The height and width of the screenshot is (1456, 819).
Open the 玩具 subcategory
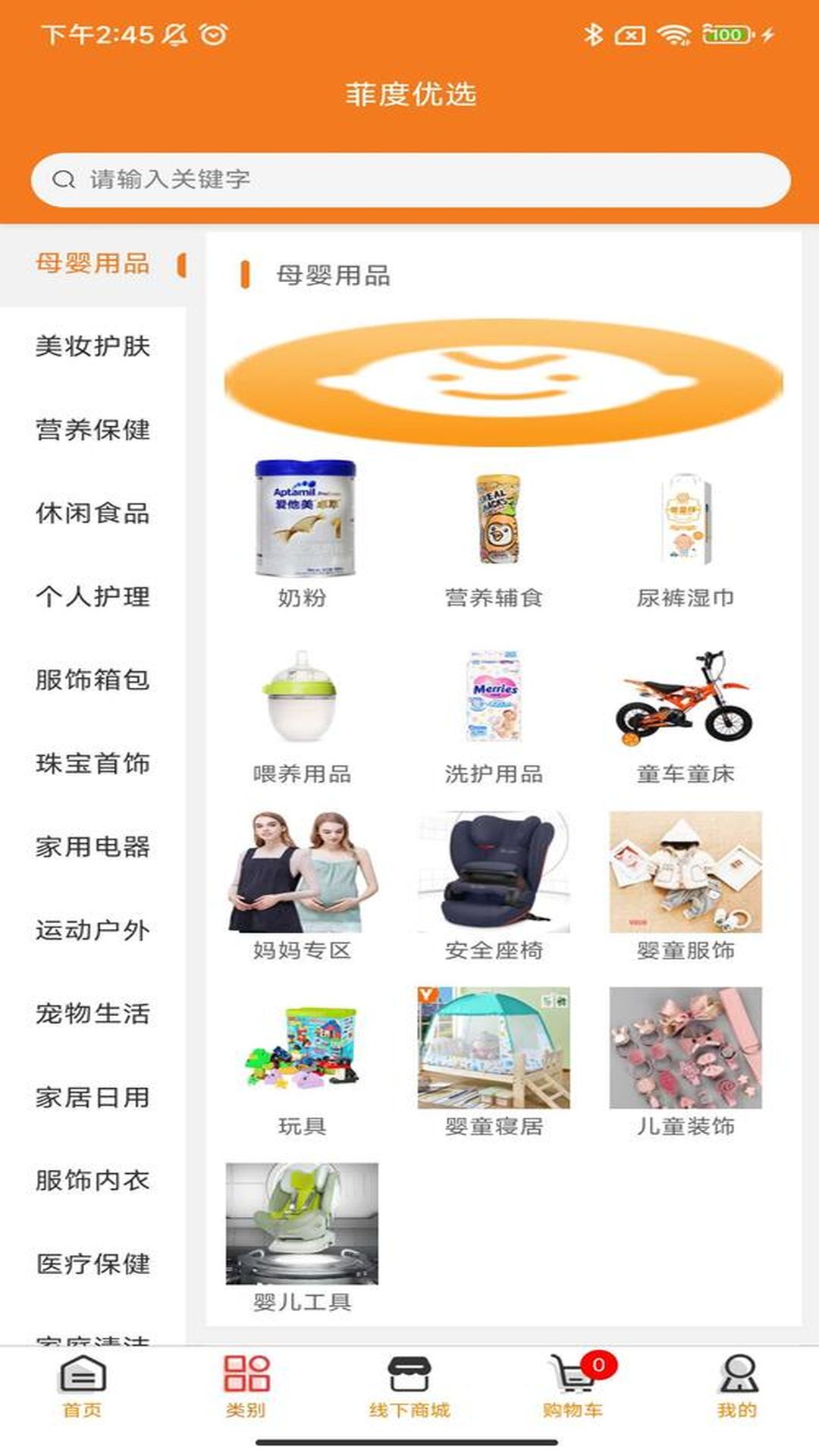pos(302,1063)
